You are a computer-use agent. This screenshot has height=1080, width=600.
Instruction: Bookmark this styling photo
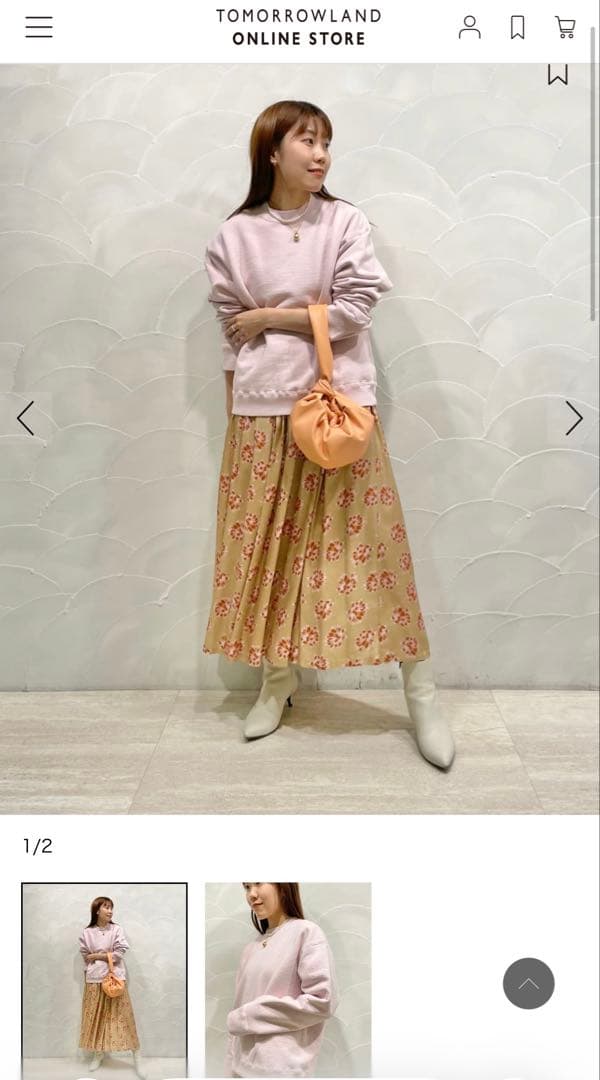tap(558, 75)
